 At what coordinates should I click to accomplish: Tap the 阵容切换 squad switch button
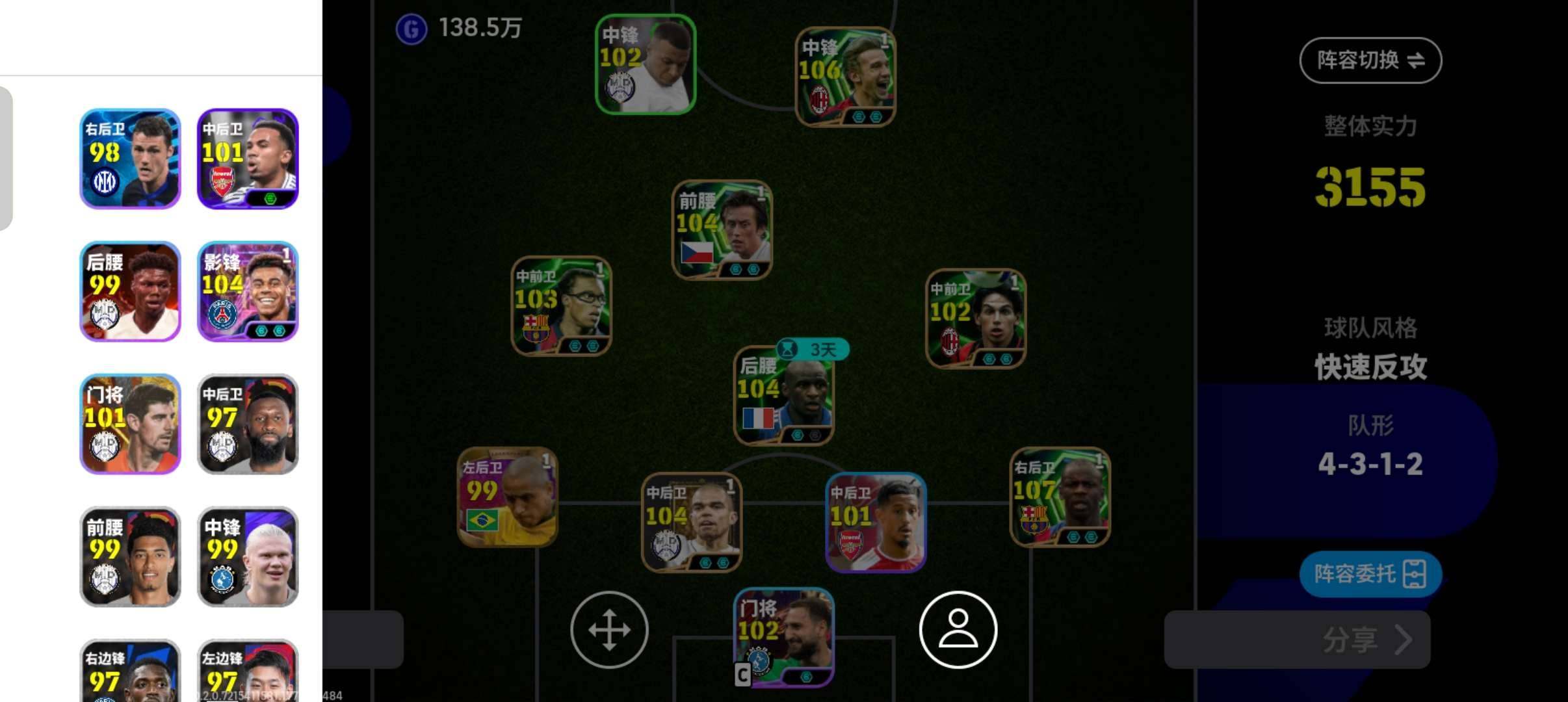coord(1370,60)
